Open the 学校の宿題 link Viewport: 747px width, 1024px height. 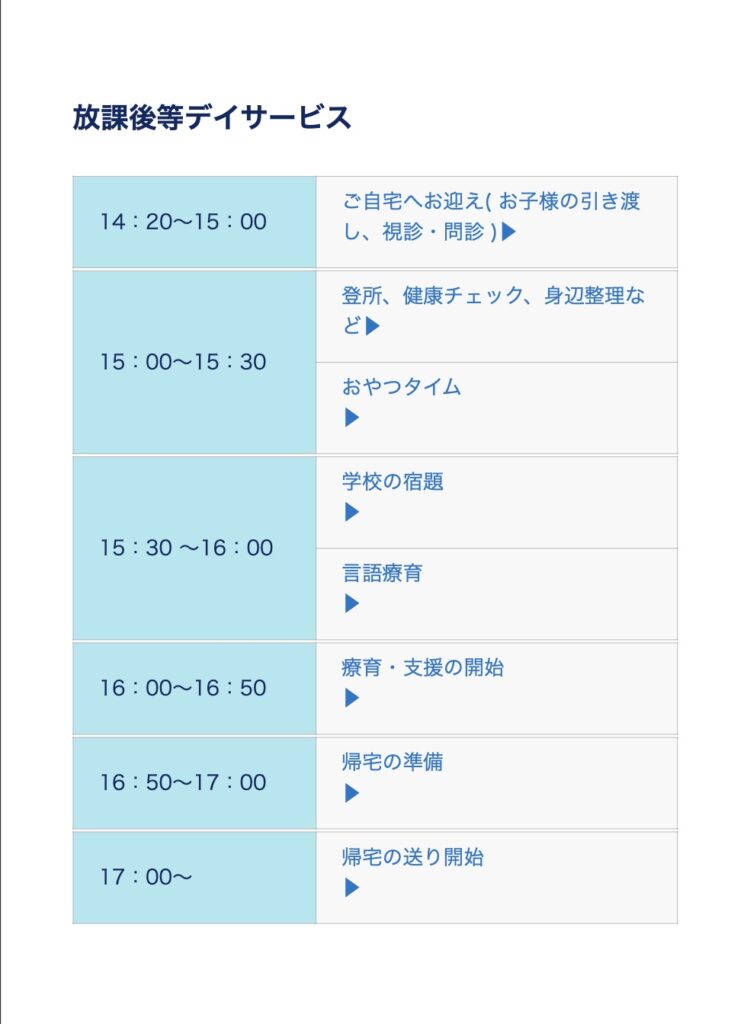pos(392,482)
